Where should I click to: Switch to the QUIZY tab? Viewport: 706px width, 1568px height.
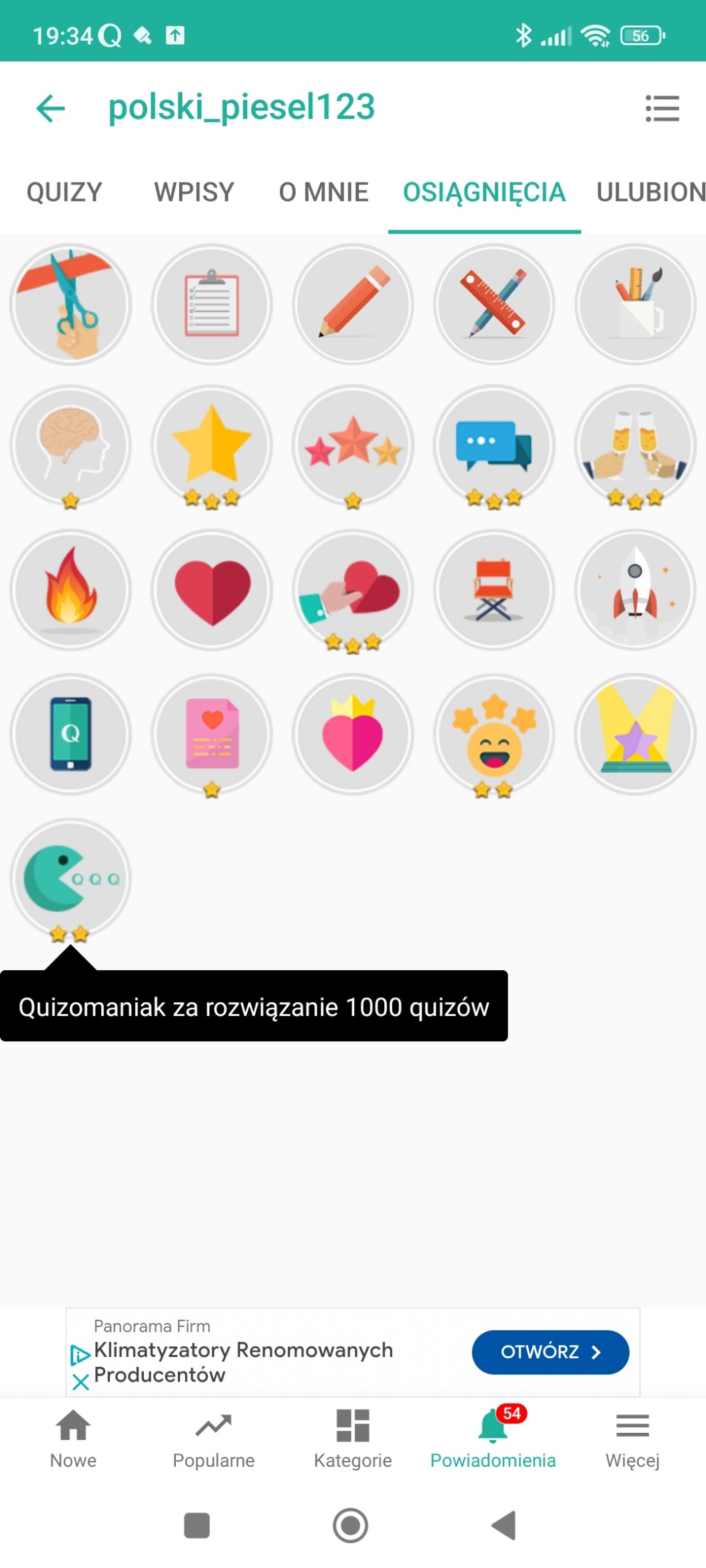[x=64, y=192]
